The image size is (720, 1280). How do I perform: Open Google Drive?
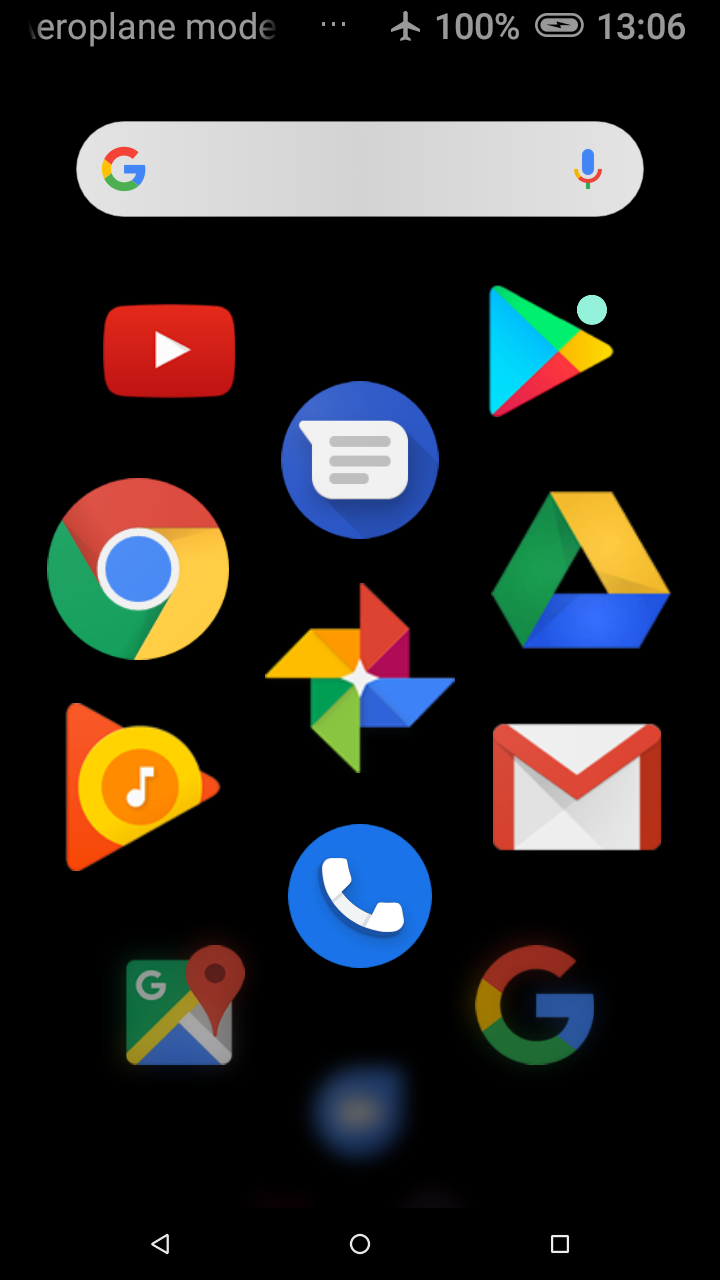pyautogui.click(x=581, y=569)
